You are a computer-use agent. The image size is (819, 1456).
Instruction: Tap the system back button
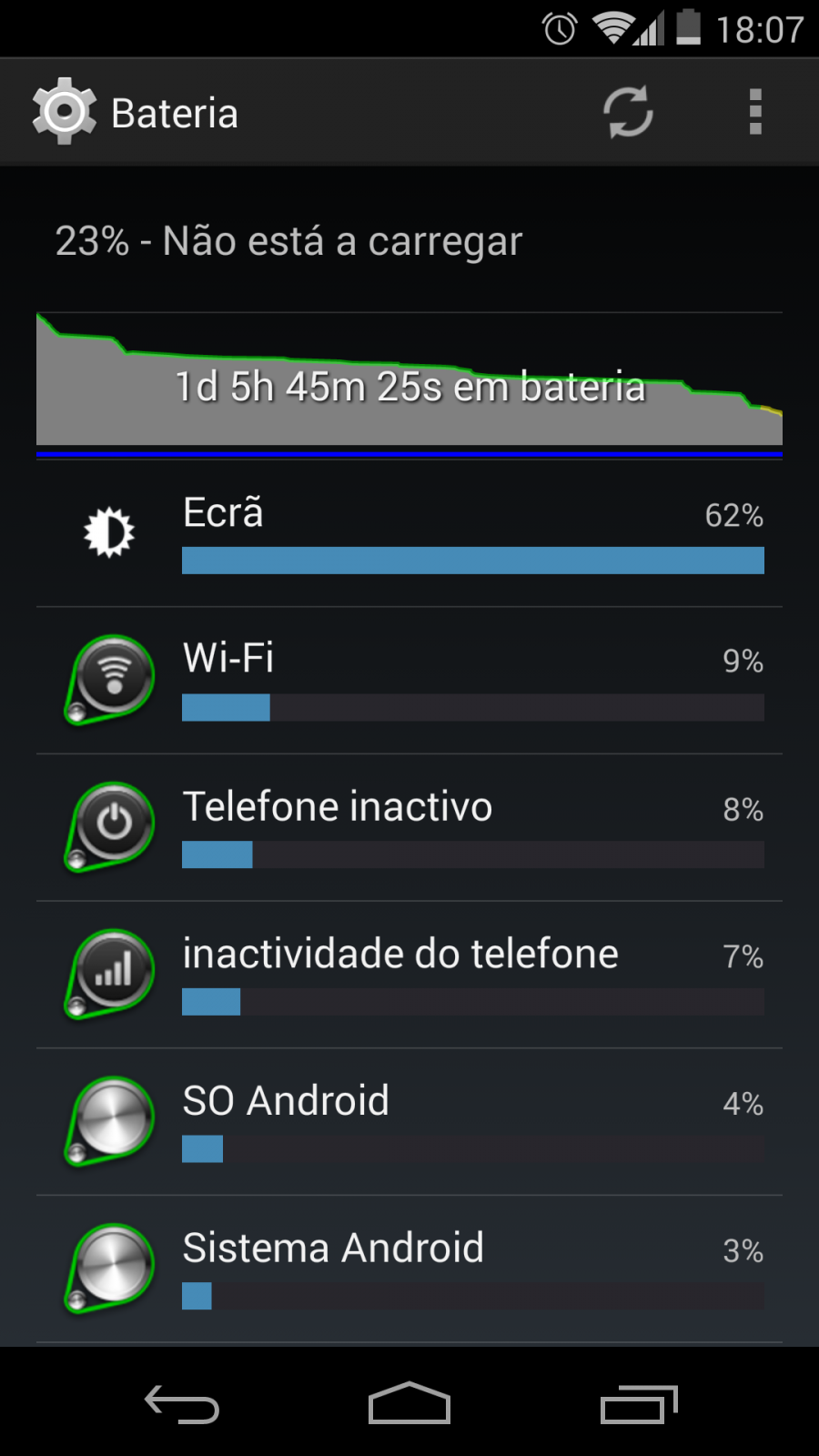click(182, 1404)
